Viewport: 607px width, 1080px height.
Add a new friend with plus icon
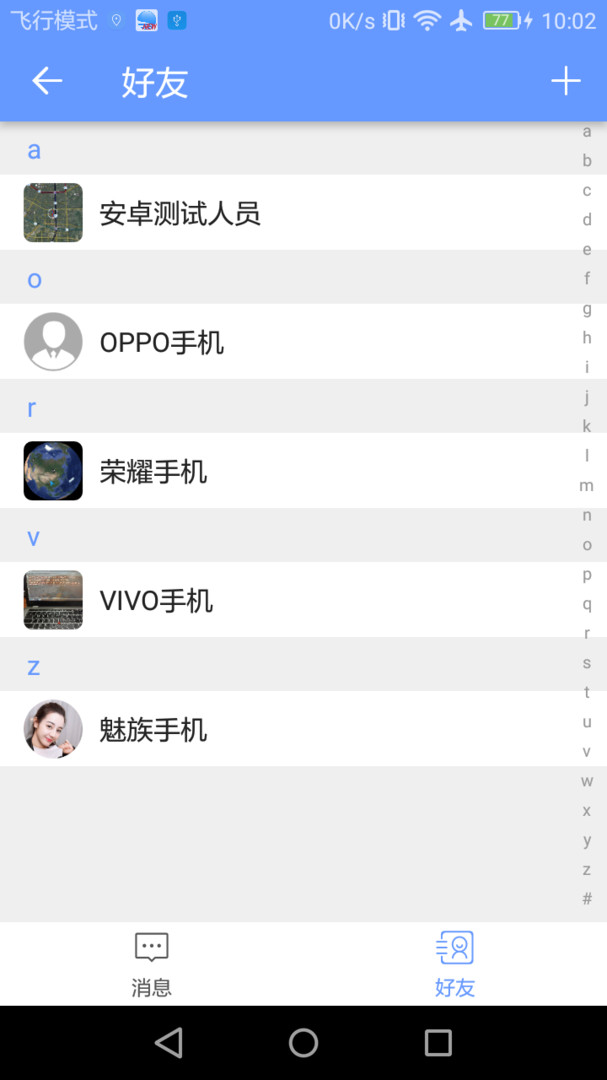(565, 81)
